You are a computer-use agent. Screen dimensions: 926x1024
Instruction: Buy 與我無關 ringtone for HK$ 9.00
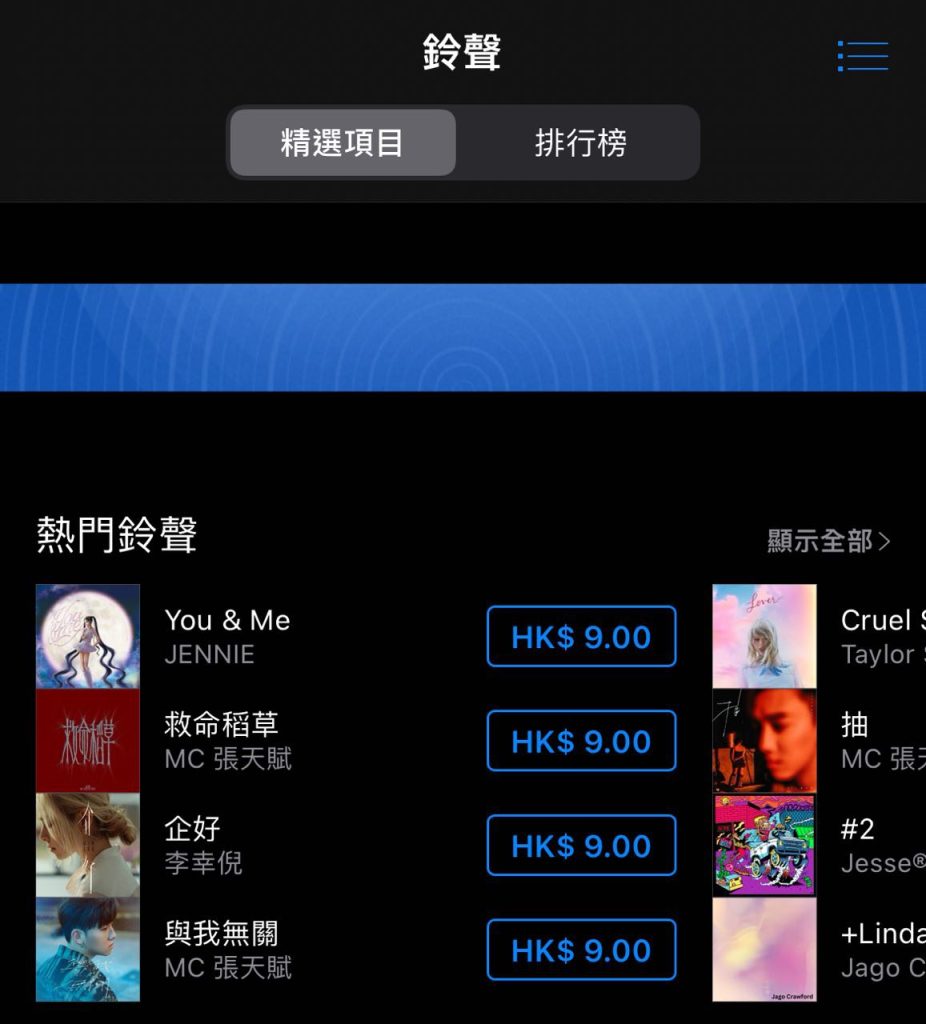[x=581, y=950]
